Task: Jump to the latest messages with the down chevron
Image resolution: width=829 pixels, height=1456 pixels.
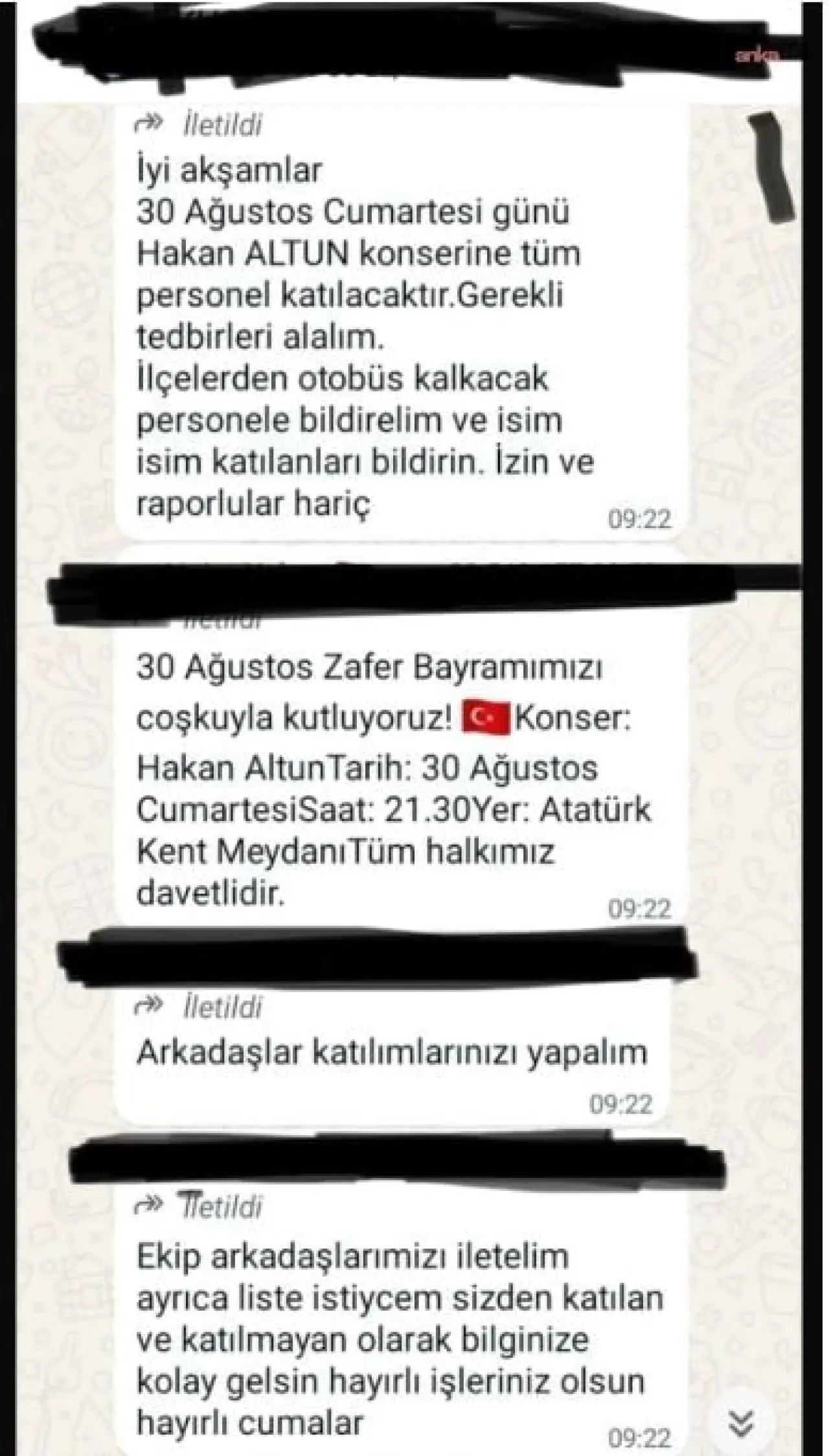Action: 741,1422
